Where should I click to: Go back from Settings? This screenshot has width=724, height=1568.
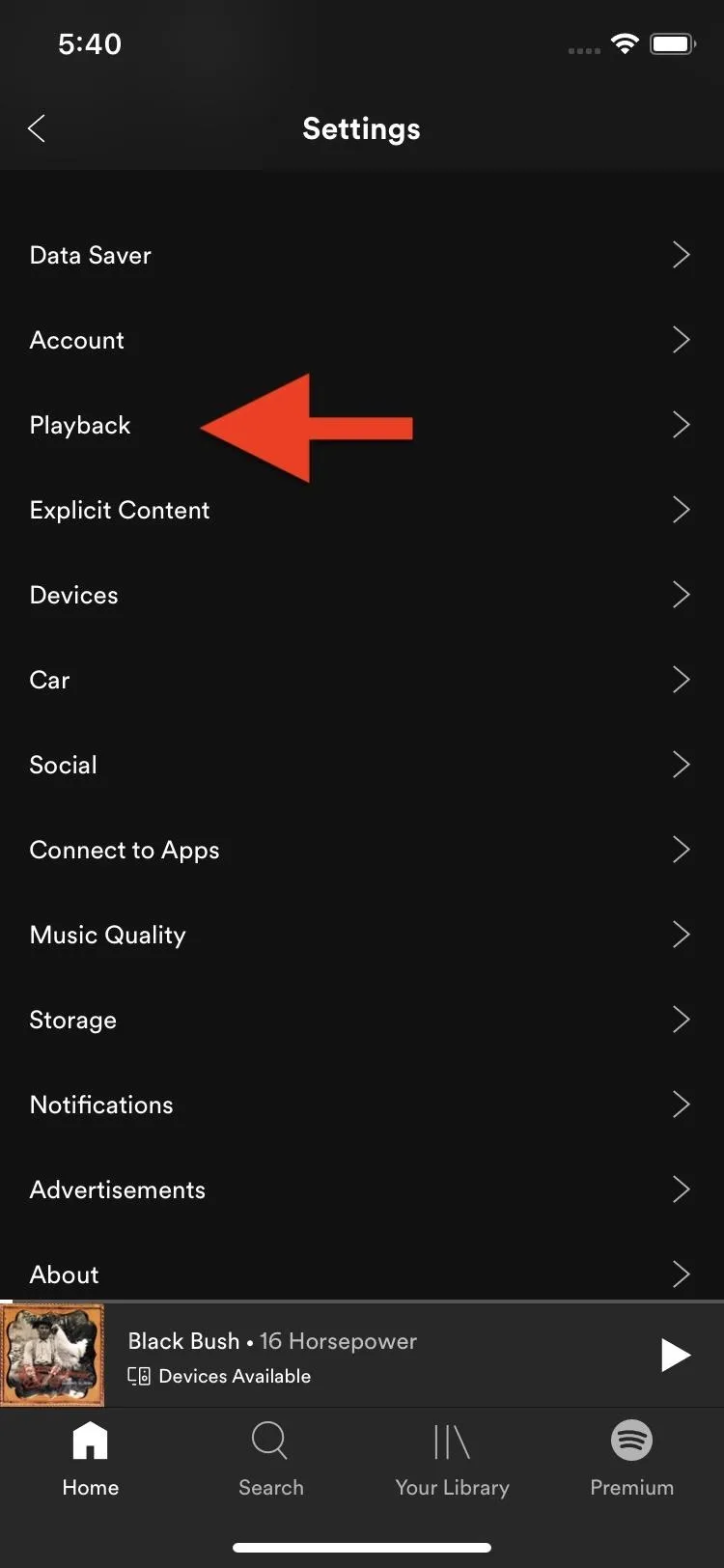[x=37, y=128]
